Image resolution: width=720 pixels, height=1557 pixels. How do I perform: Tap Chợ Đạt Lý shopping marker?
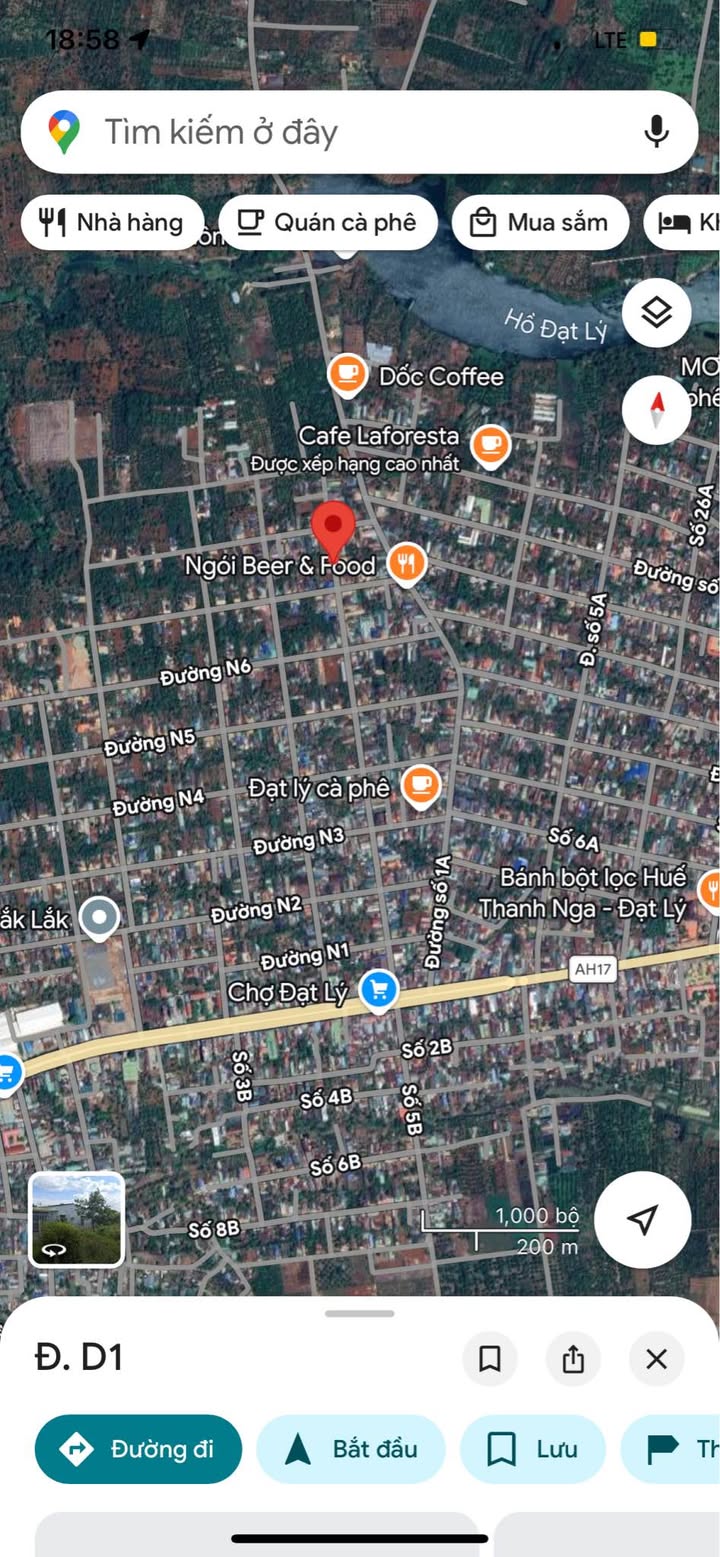tap(377, 990)
